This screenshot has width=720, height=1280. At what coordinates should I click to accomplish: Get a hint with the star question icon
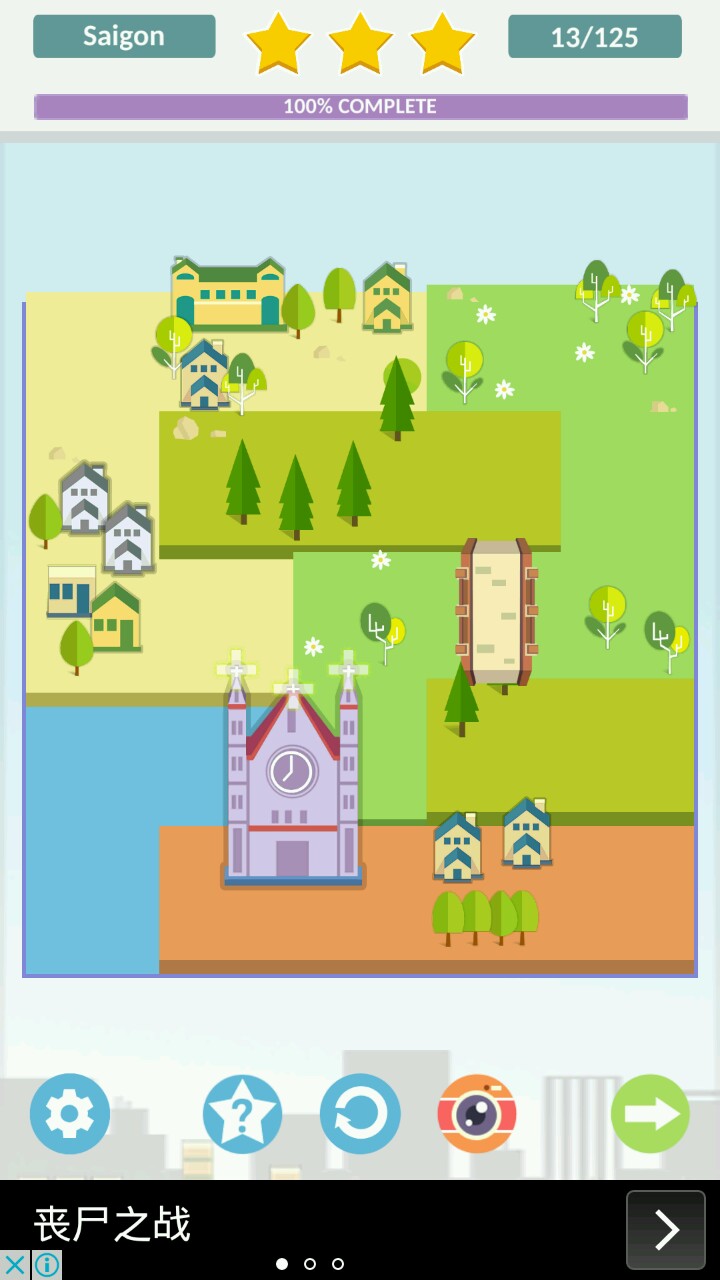coord(242,1114)
